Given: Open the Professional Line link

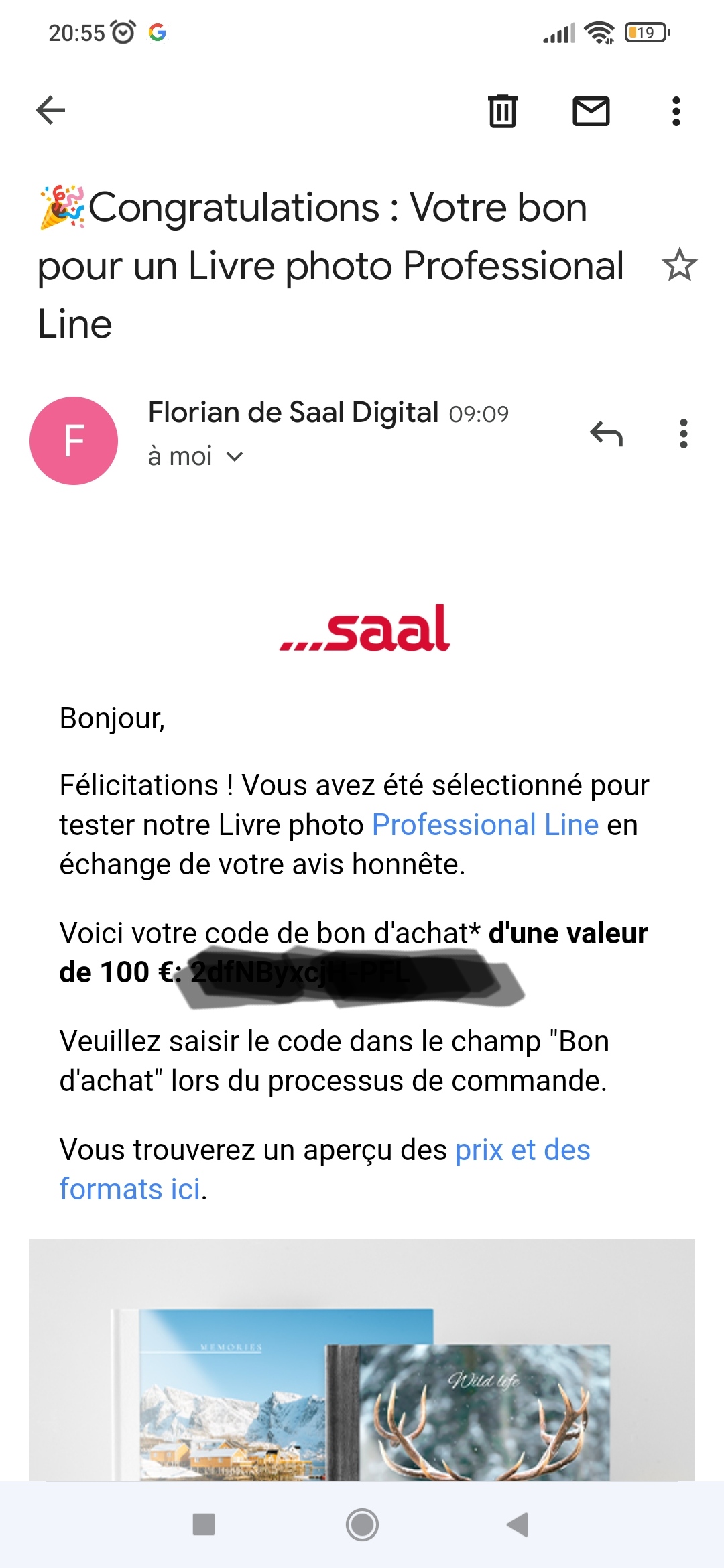Looking at the screenshot, I should 485,825.
